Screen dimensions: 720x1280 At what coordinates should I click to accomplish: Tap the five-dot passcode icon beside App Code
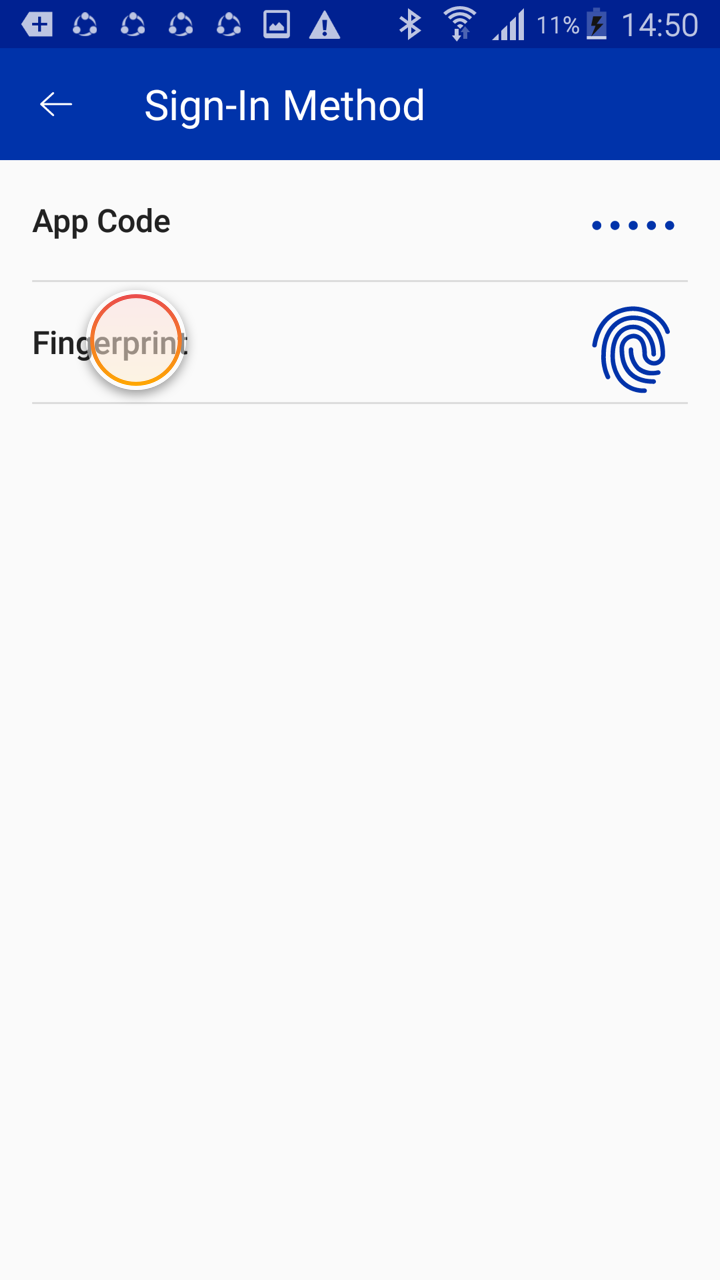(632, 225)
